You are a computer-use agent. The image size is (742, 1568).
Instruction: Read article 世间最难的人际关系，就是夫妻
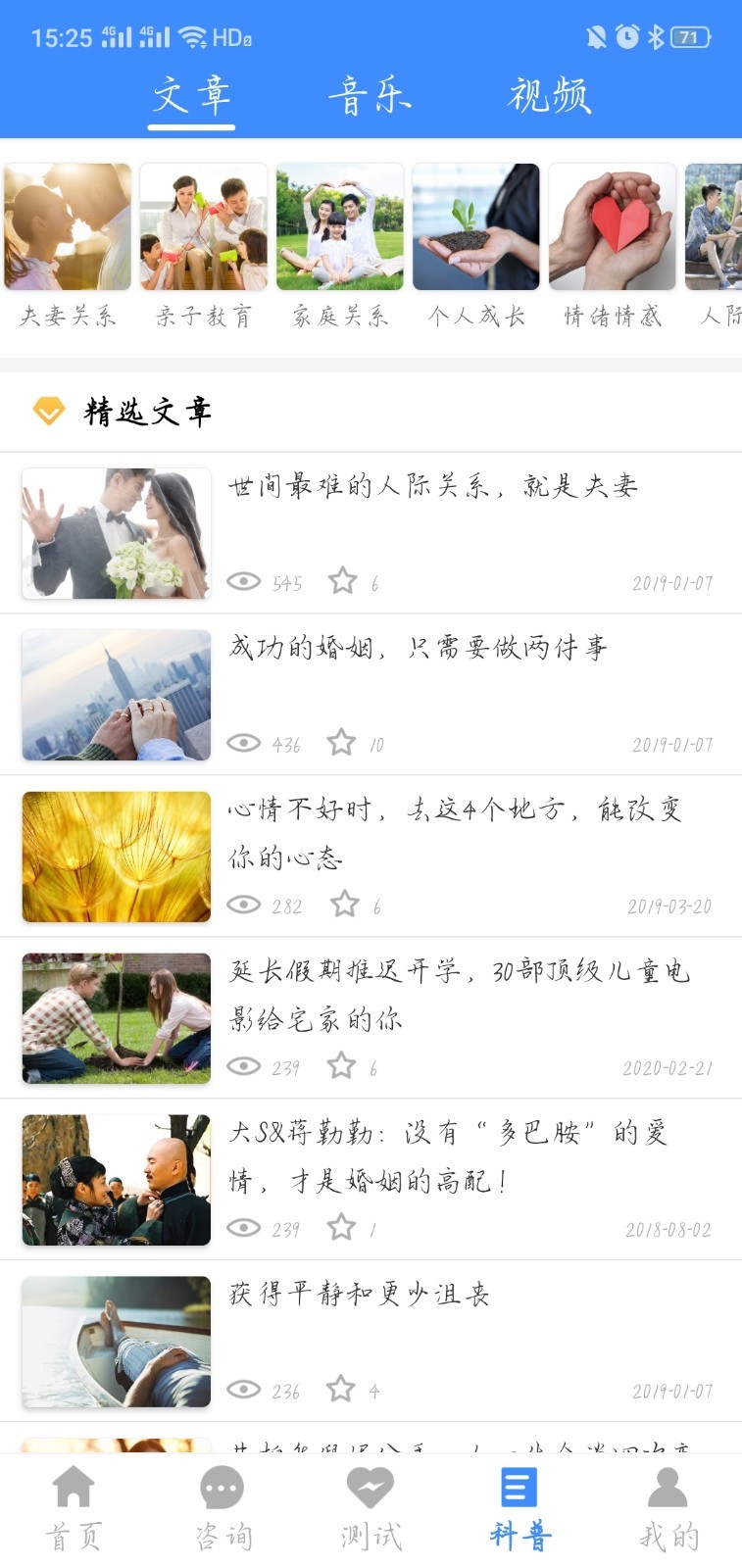coord(432,486)
